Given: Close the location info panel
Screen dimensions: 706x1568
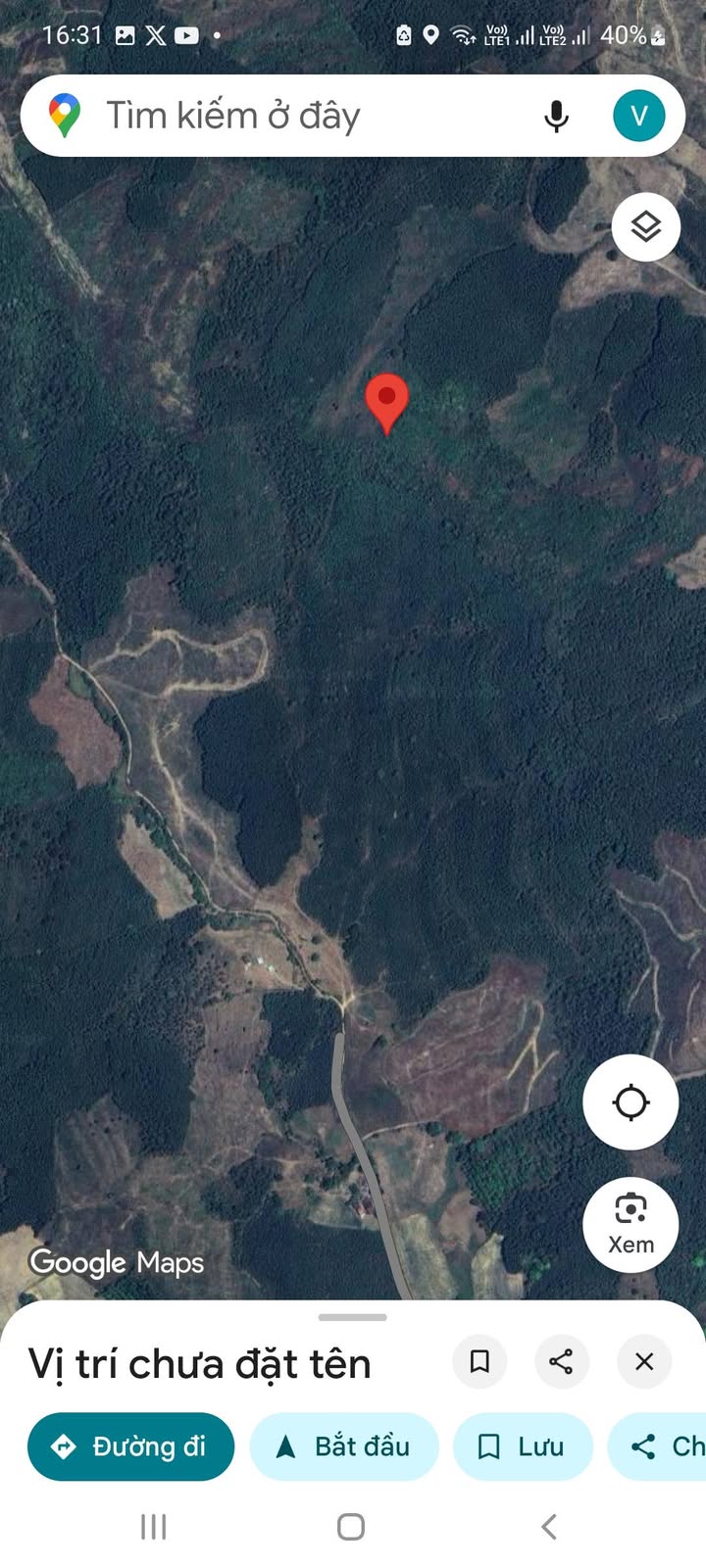Looking at the screenshot, I should pos(644,1361).
